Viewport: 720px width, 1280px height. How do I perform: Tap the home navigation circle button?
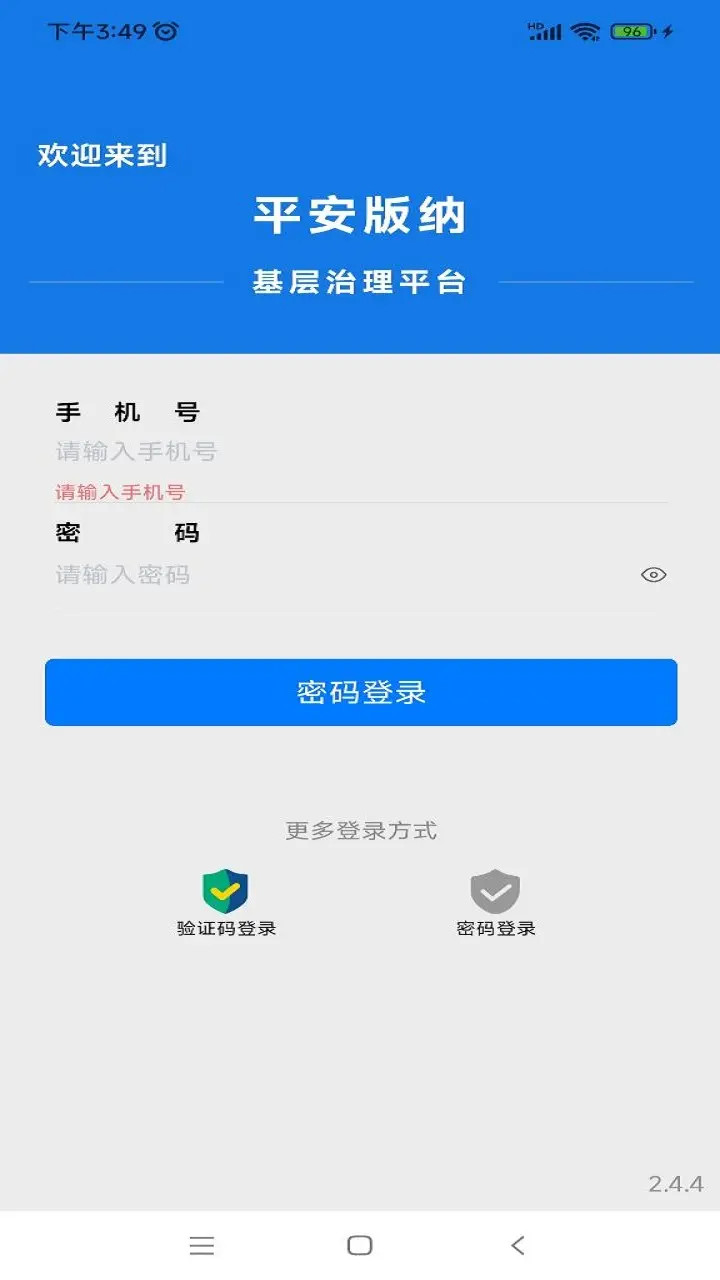[x=360, y=1245]
